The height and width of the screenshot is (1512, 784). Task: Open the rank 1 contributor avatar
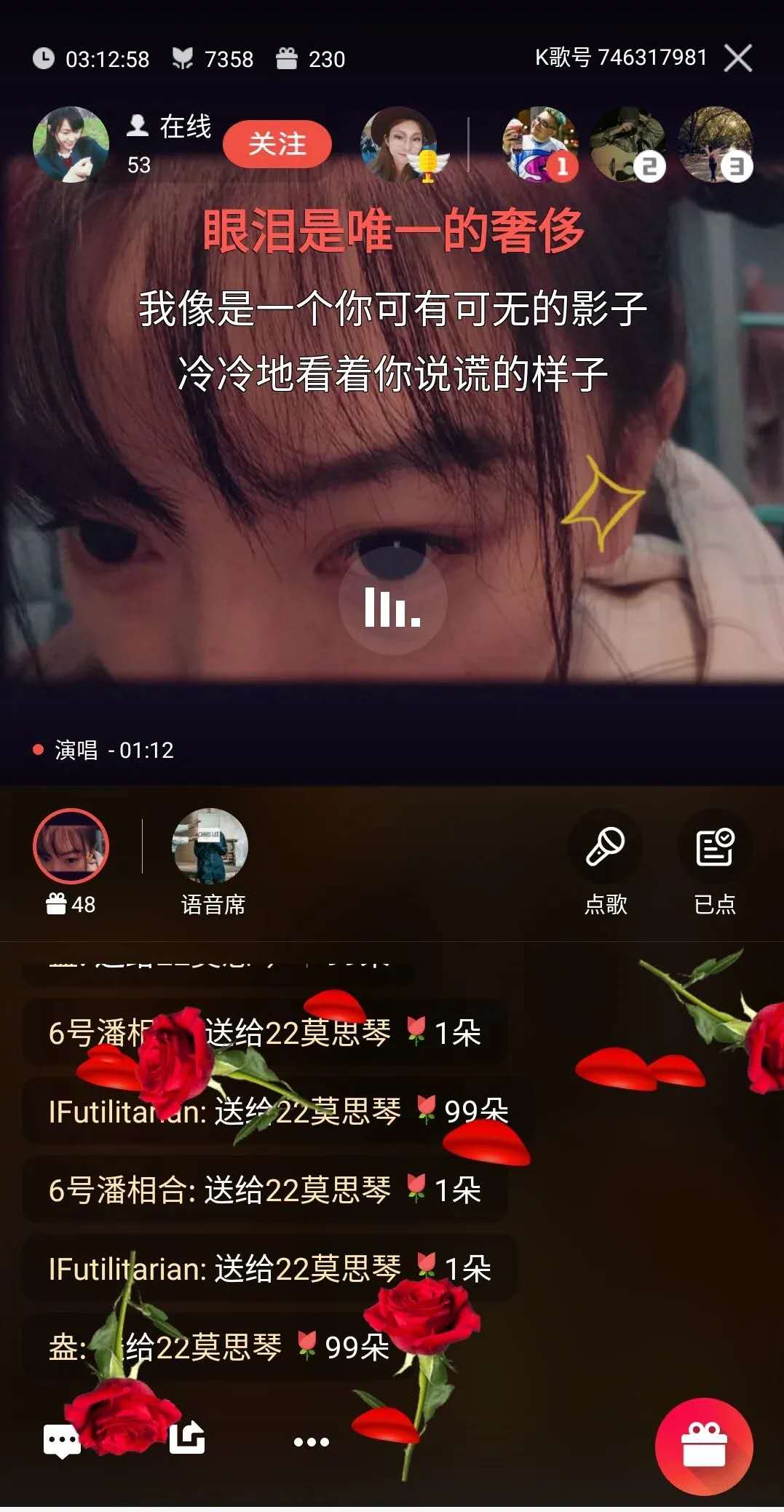(x=539, y=144)
